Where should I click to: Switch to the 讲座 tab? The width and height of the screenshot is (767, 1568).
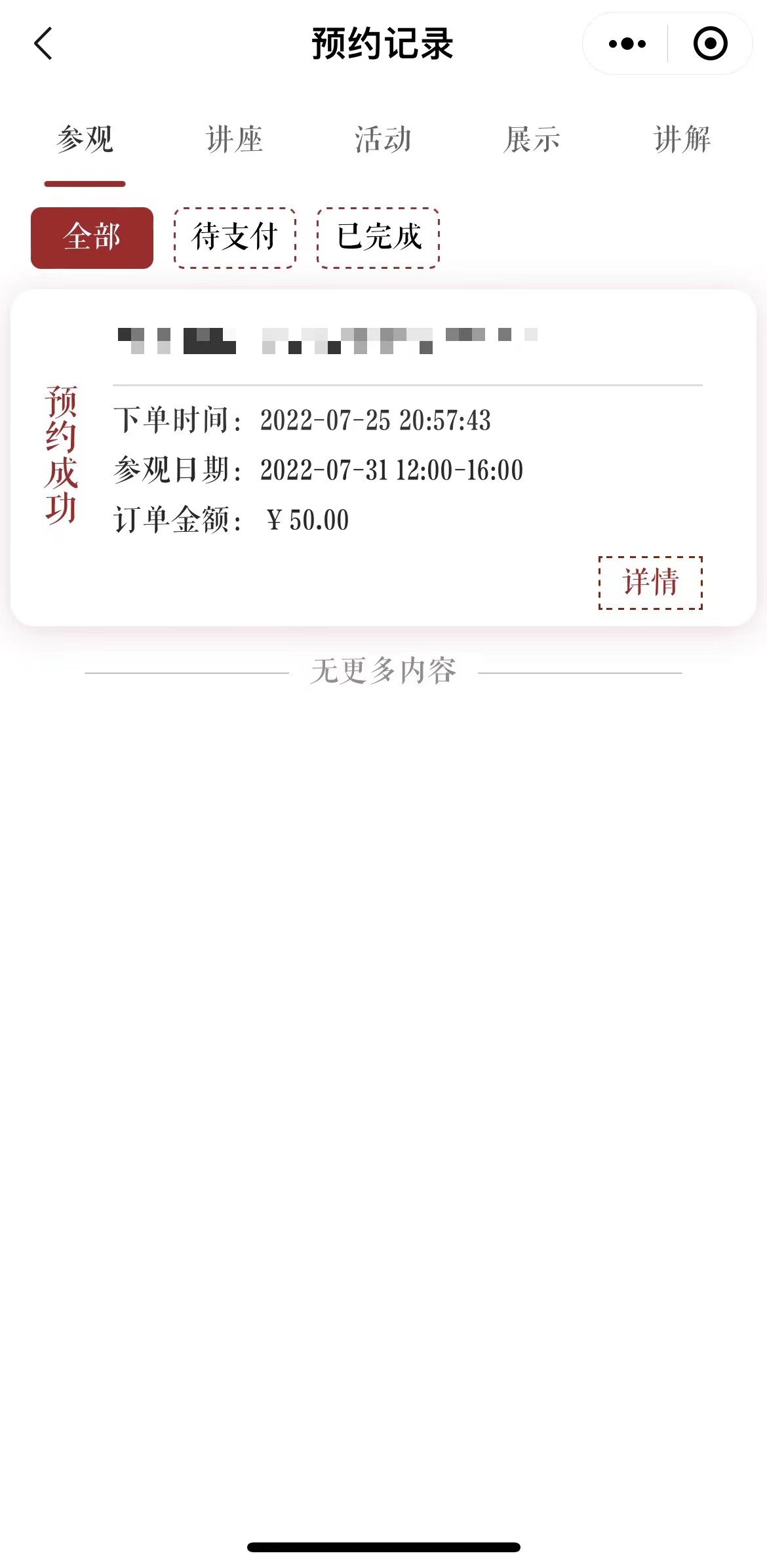(234, 140)
